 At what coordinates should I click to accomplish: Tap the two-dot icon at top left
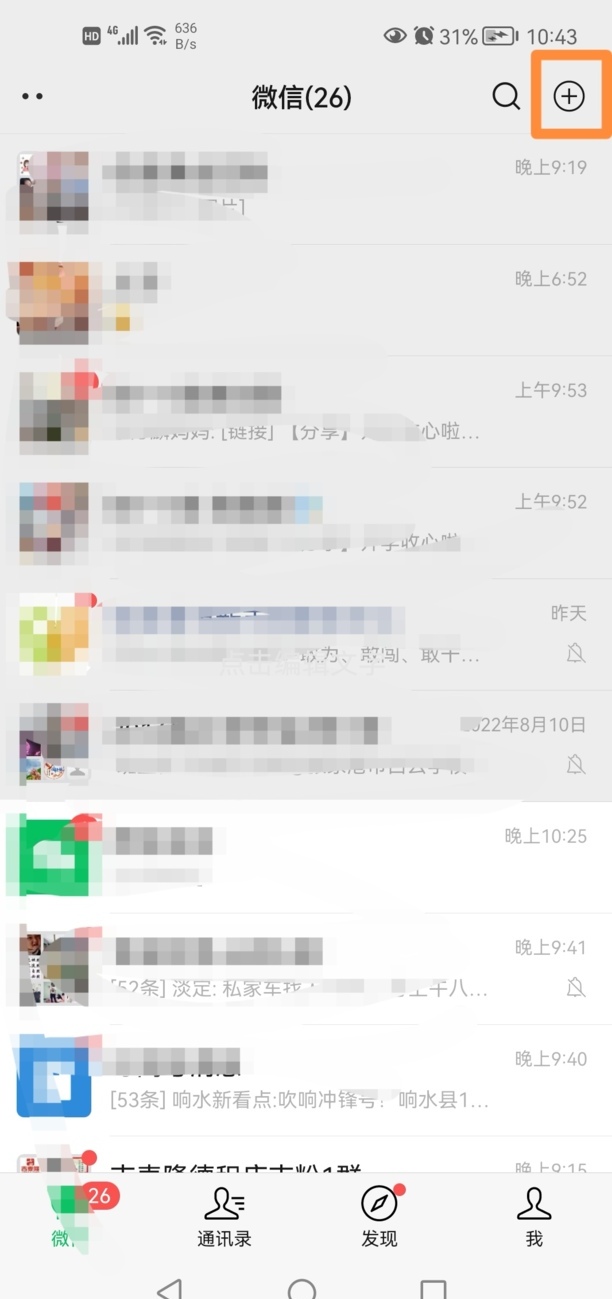32,97
